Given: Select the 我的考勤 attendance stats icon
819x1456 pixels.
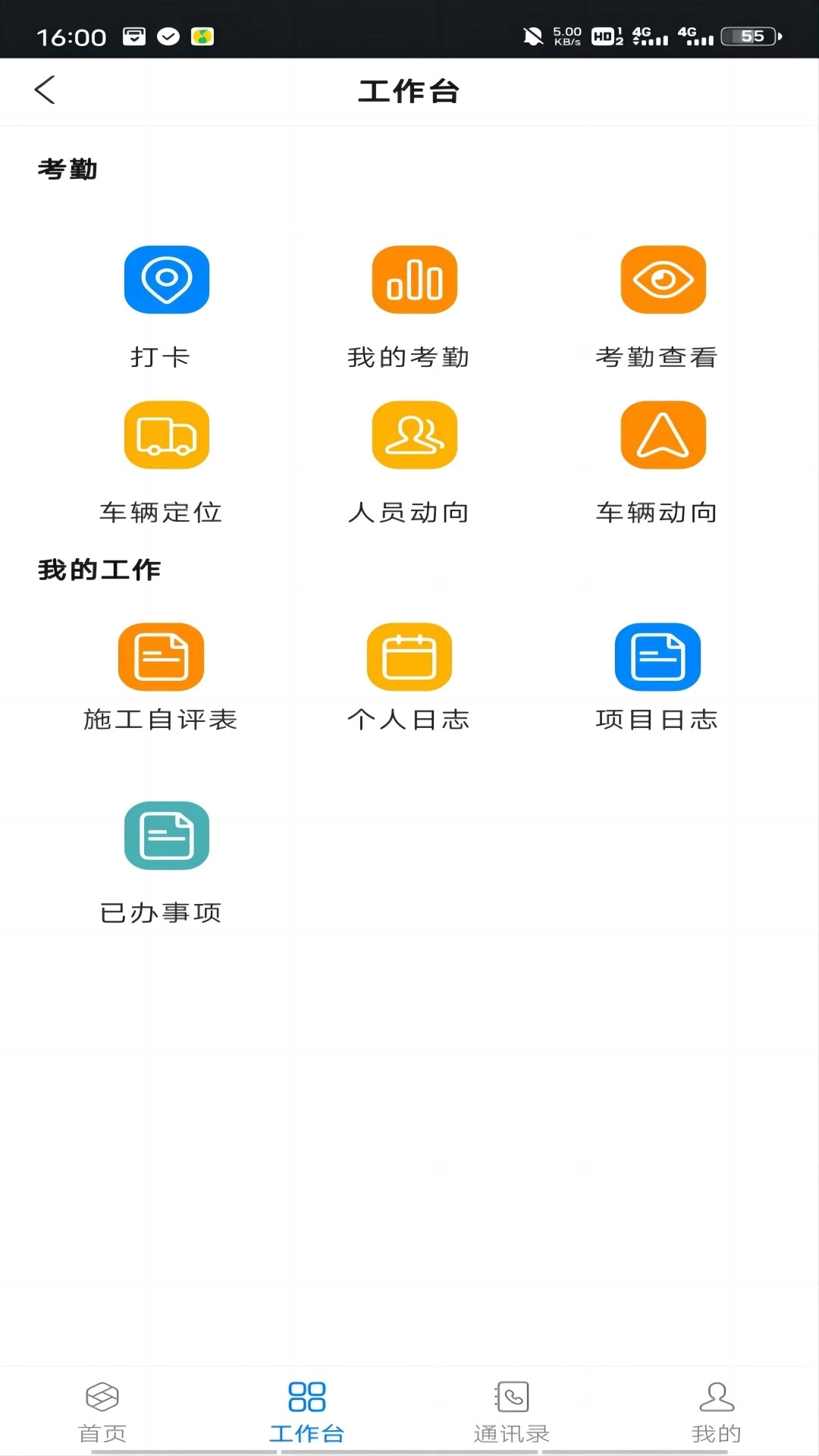Looking at the screenshot, I should pos(415,279).
